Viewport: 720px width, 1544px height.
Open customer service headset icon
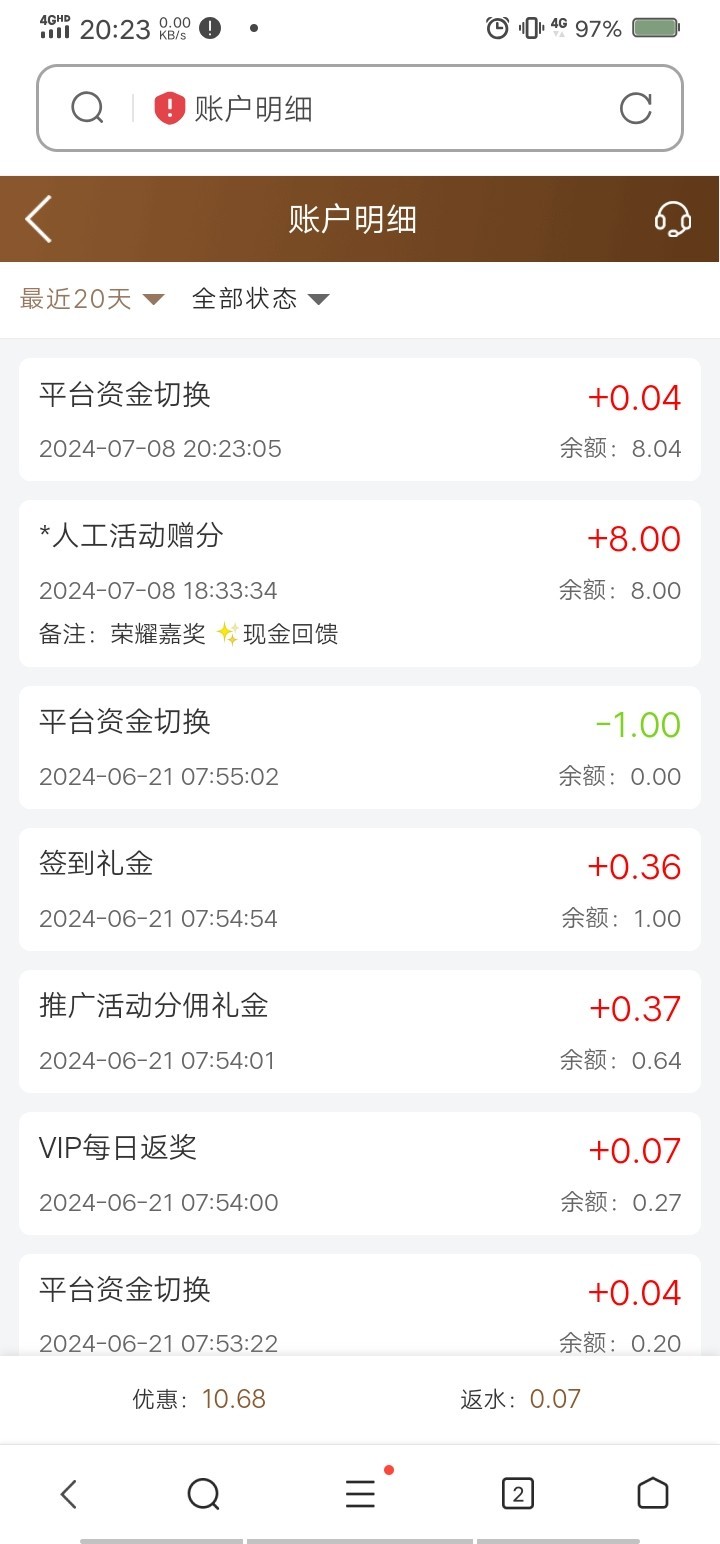(x=673, y=219)
